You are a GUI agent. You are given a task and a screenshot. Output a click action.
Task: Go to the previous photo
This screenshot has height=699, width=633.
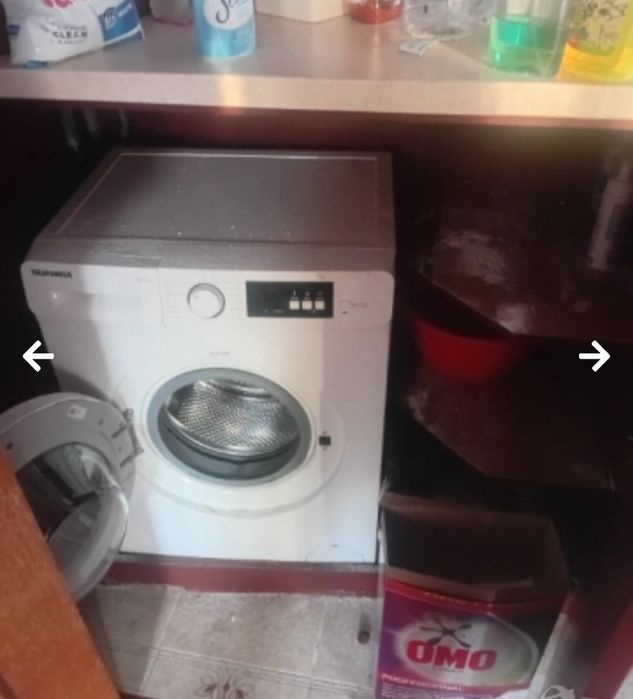coord(38,355)
